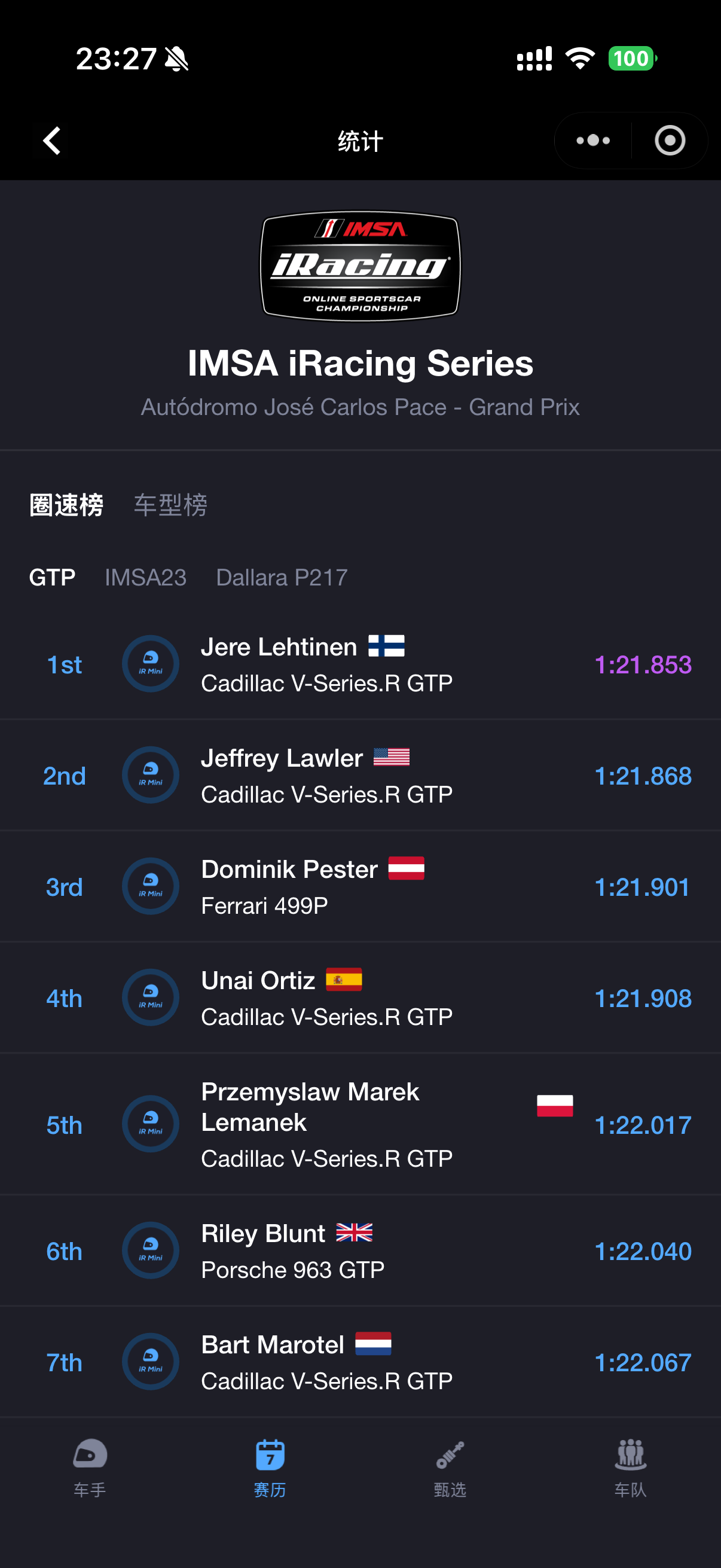Select the 圈速榜 tab

pyautogui.click(x=66, y=505)
